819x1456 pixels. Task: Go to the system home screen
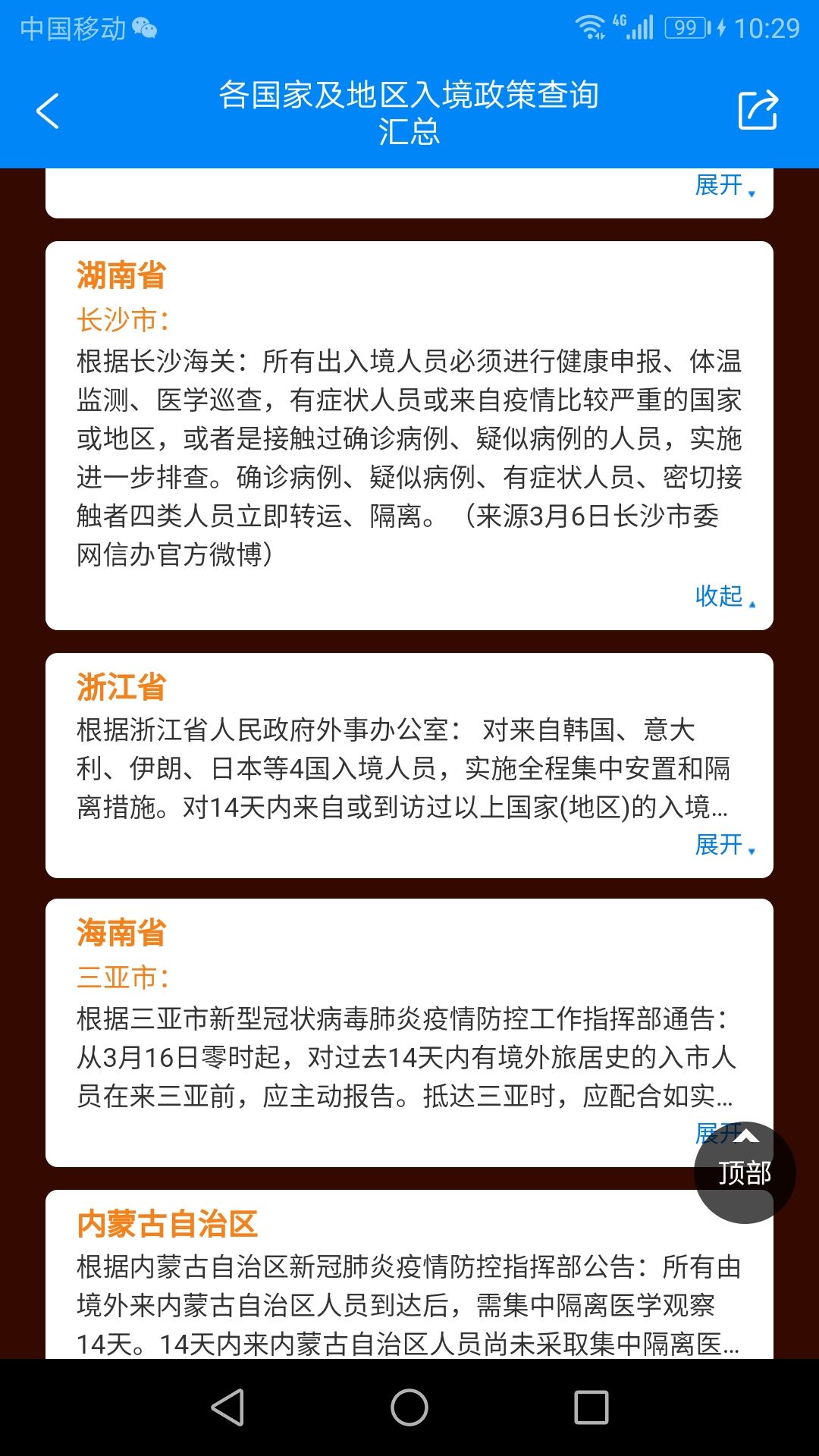pyautogui.click(x=409, y=1407)
